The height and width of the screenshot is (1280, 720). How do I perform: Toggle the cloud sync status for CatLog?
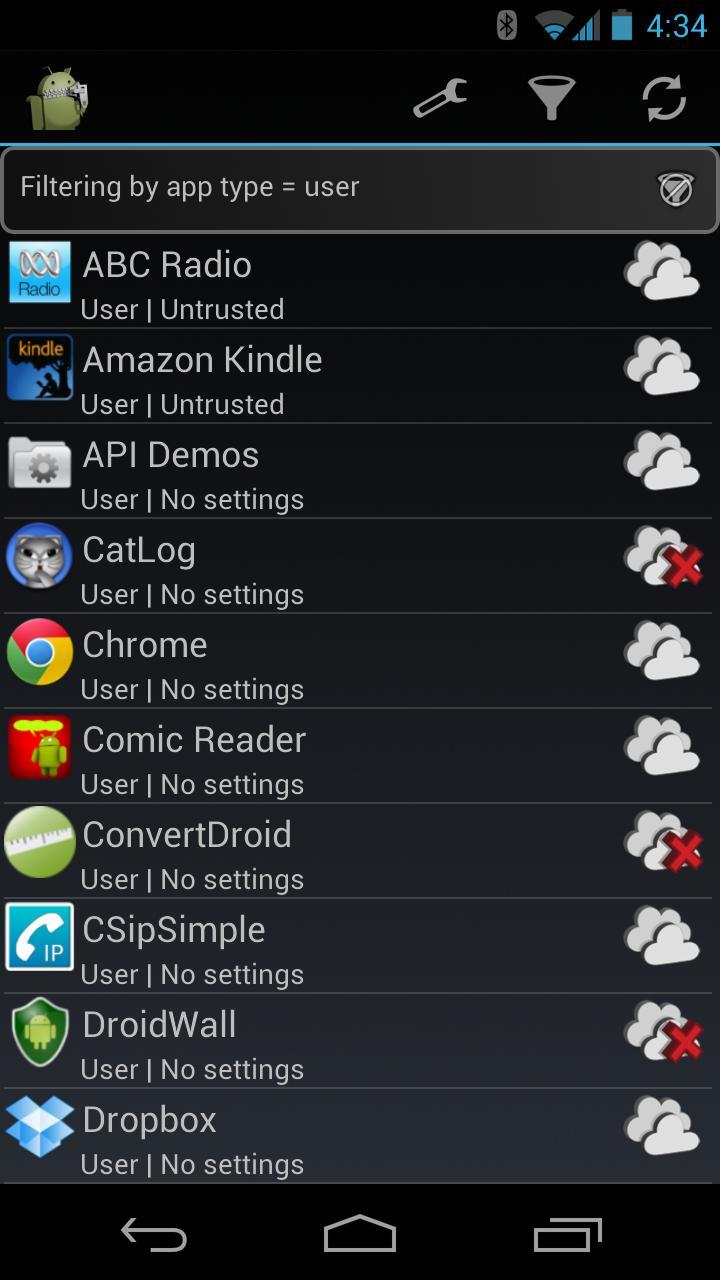662,558
